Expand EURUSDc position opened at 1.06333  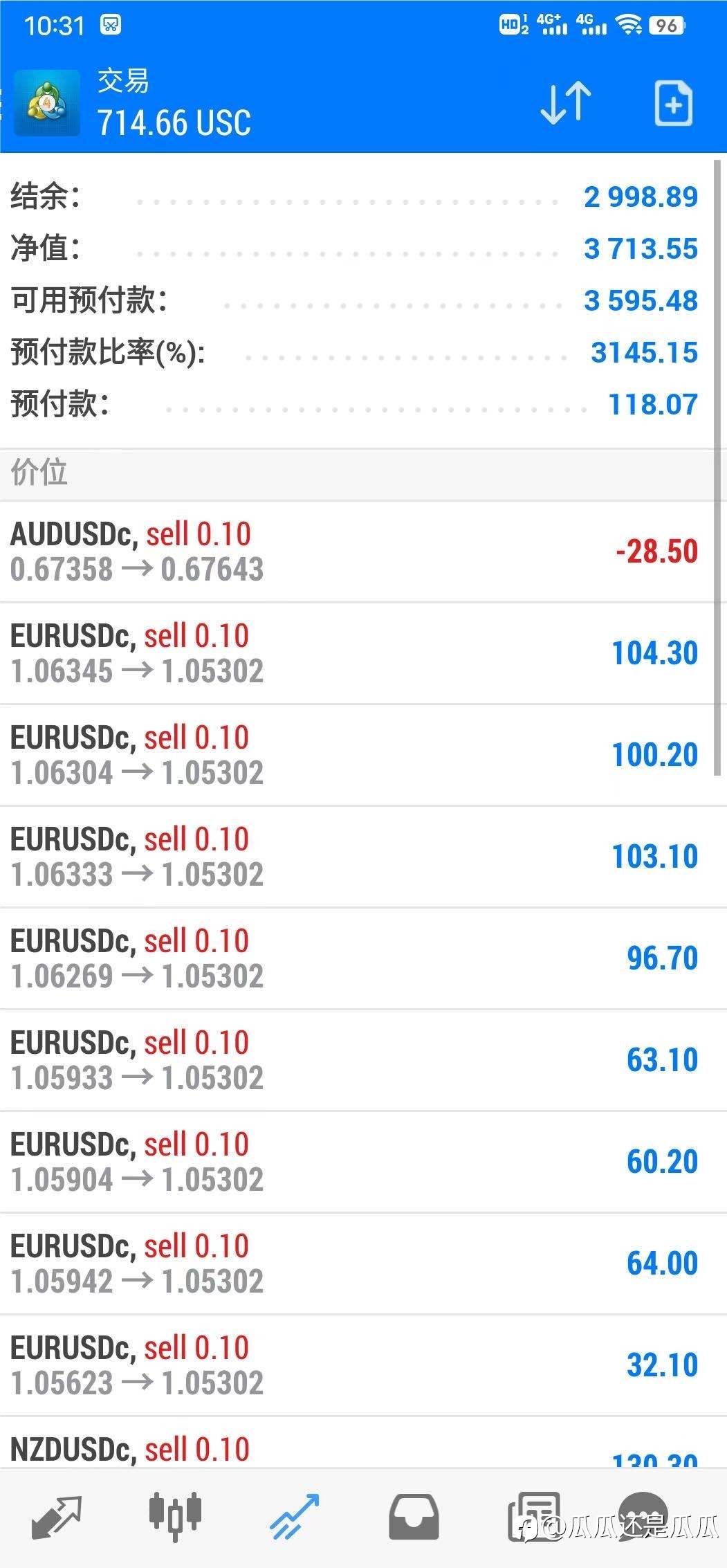click(354, 857)
